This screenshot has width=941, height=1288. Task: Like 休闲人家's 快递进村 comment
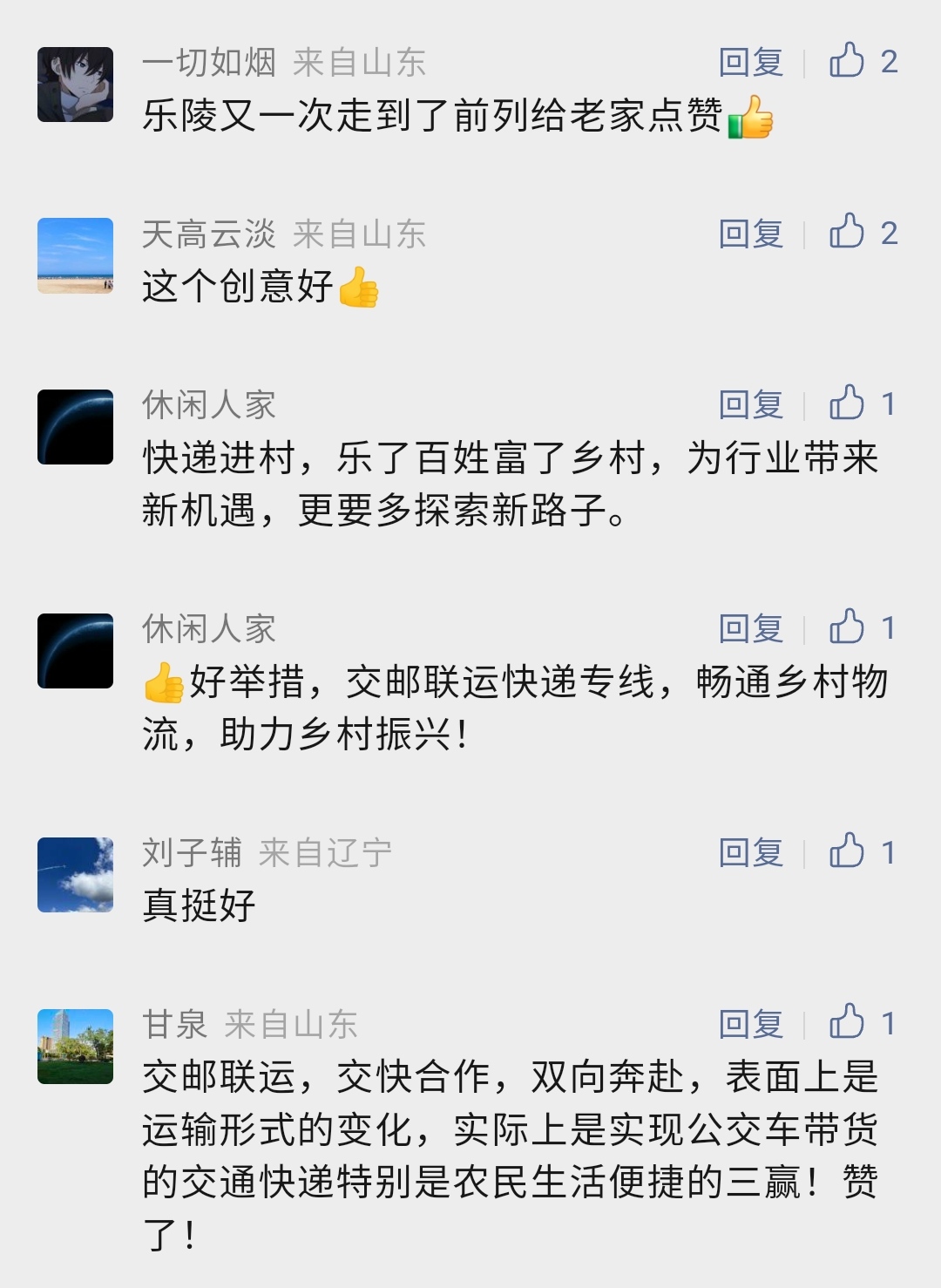point(847,403)
